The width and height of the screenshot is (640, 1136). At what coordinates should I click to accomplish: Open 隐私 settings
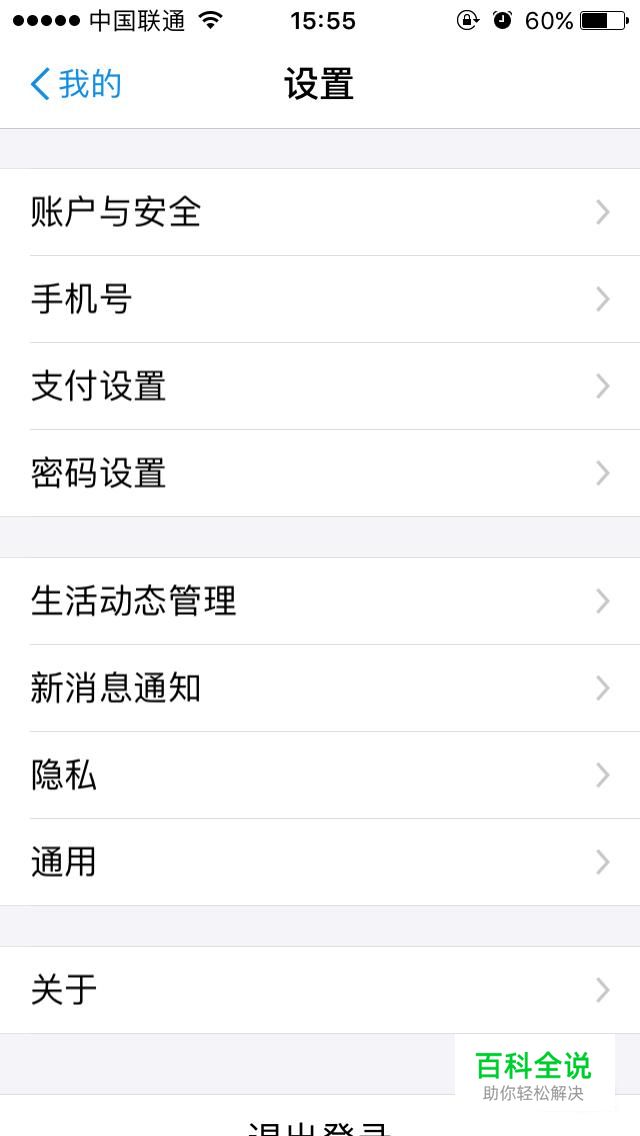[320, 775]
